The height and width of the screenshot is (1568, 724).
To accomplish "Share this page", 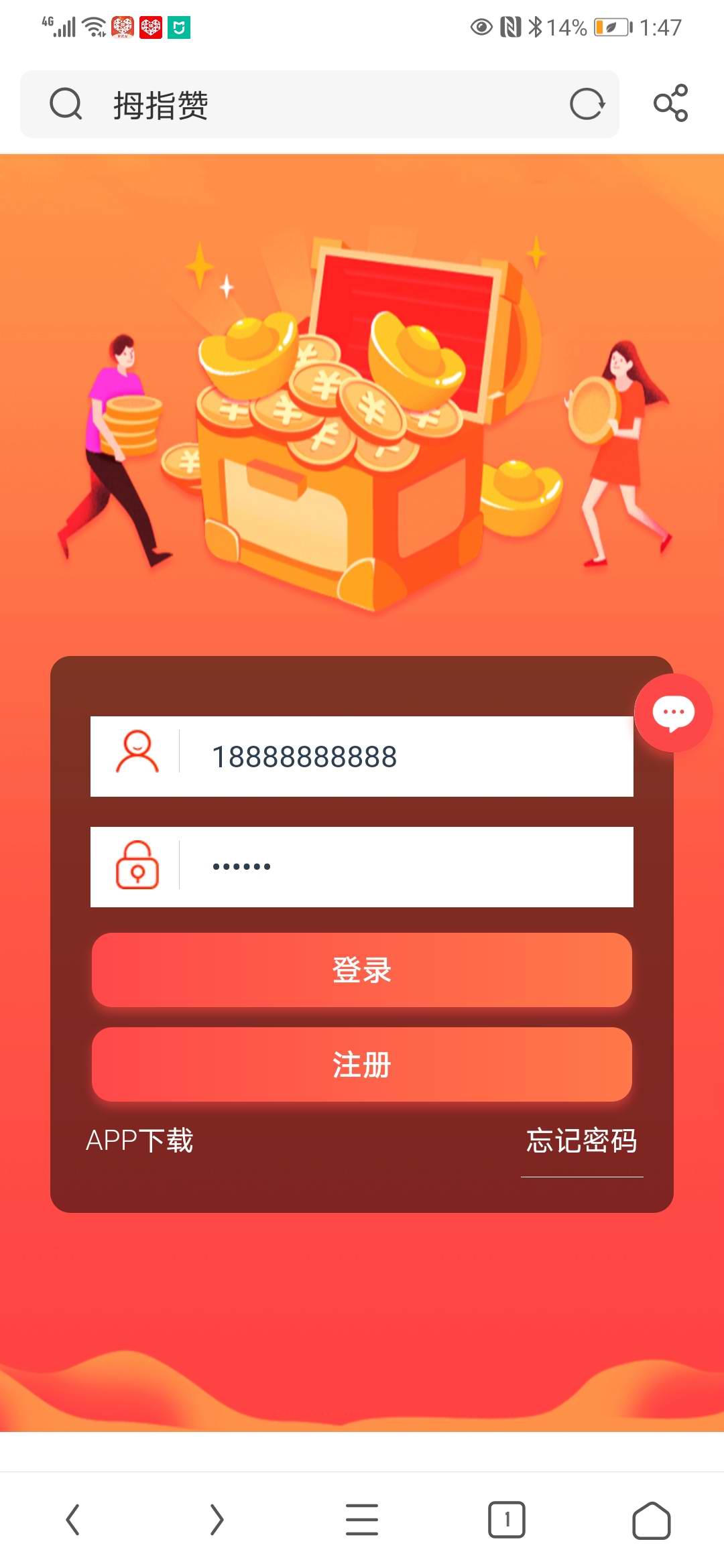I will 670,103.
